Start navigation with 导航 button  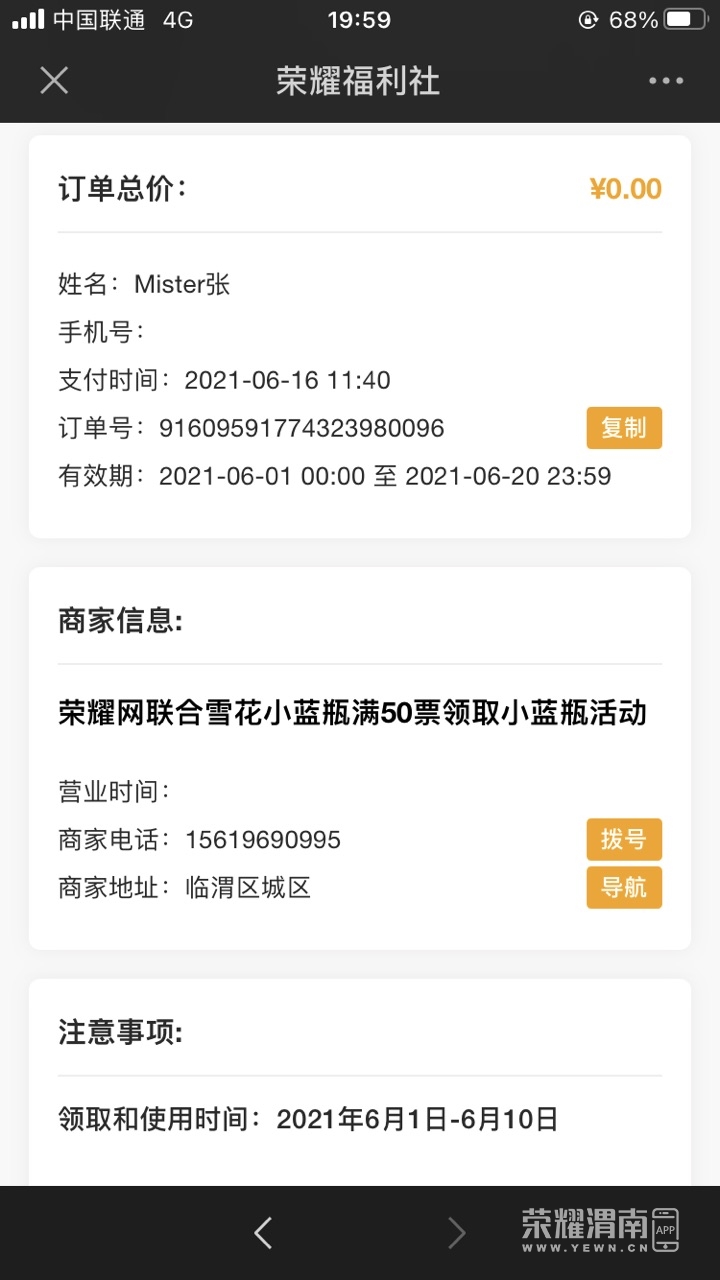tap(624, 887)
